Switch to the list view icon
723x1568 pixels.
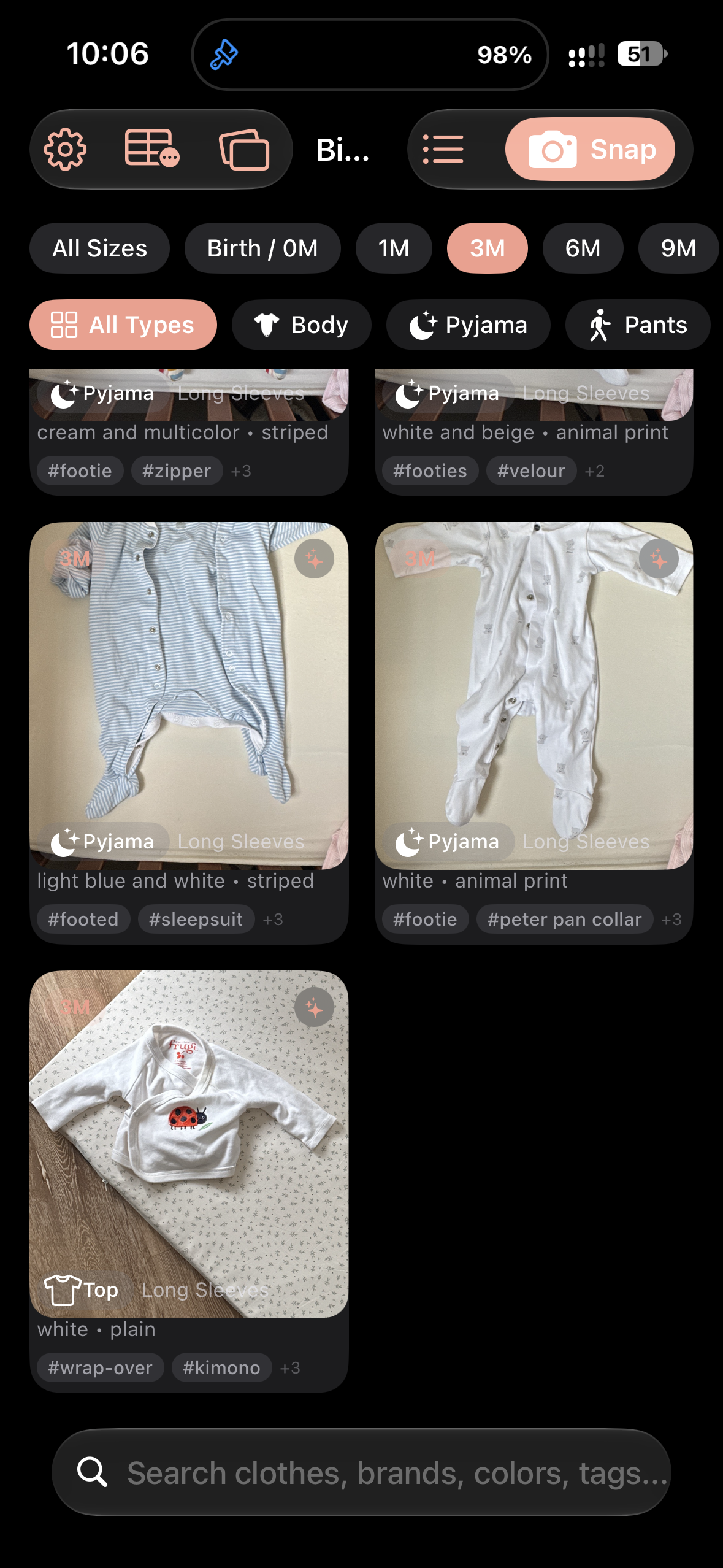click(x=443, y=149)
